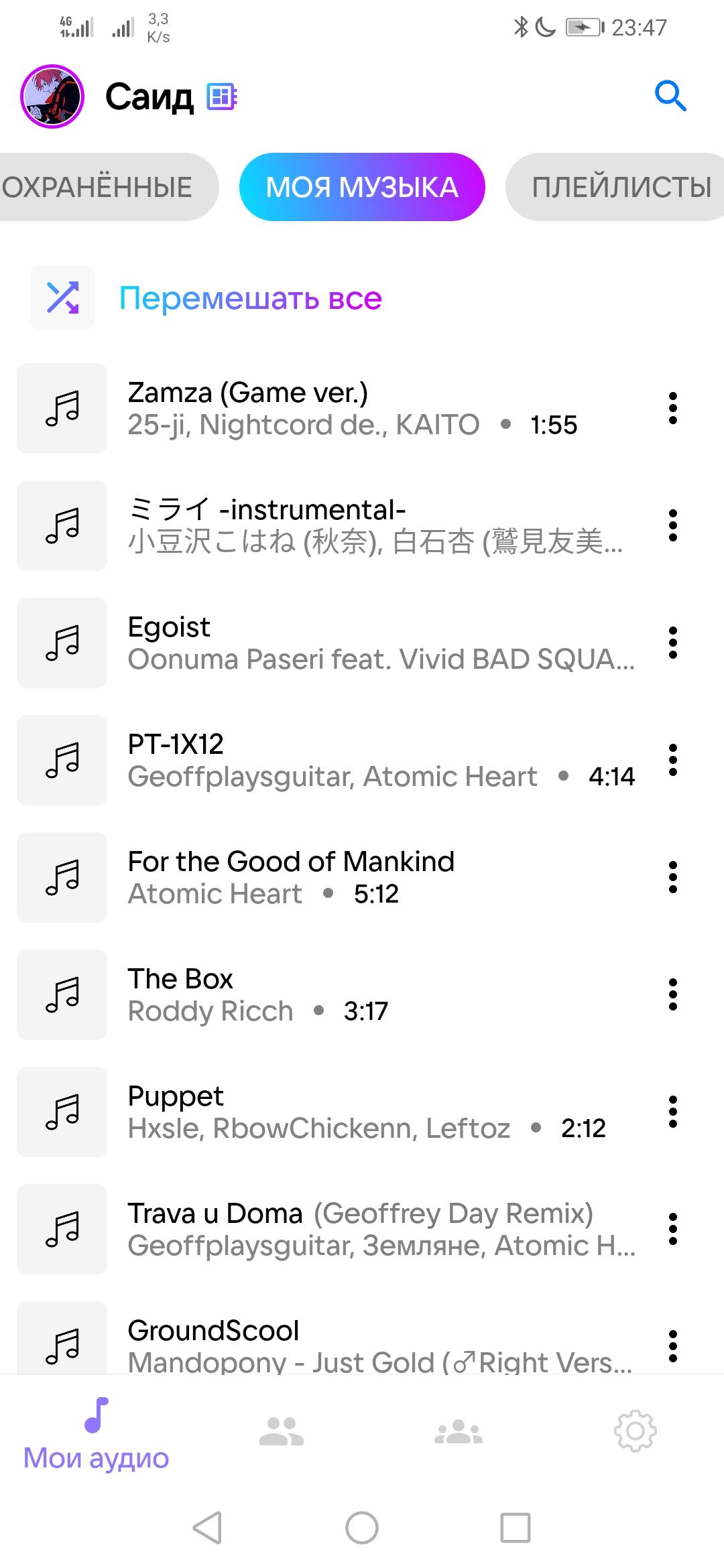The image size is (724, 1568).
Task: Go to the friends tab in bottom bar
Action: [x=282, y=1431]
